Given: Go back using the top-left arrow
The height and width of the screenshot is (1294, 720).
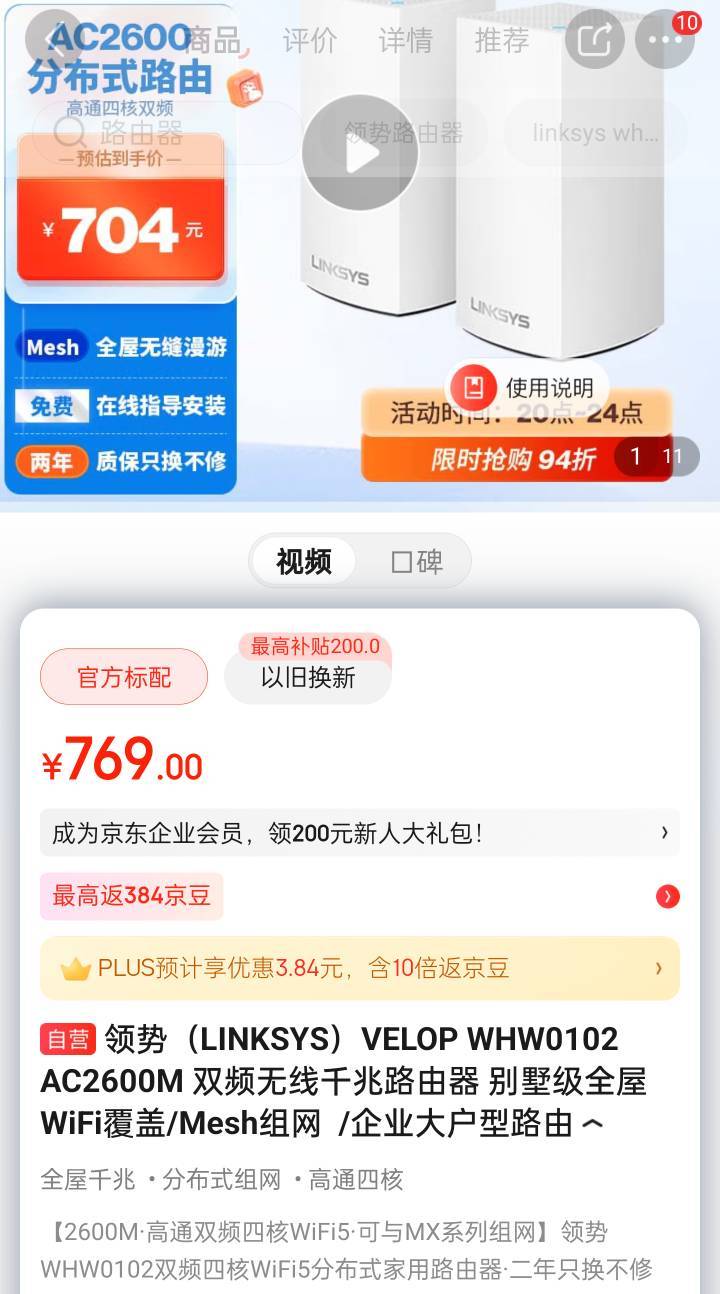Looking at the screenshot, I should pos(53,39).
